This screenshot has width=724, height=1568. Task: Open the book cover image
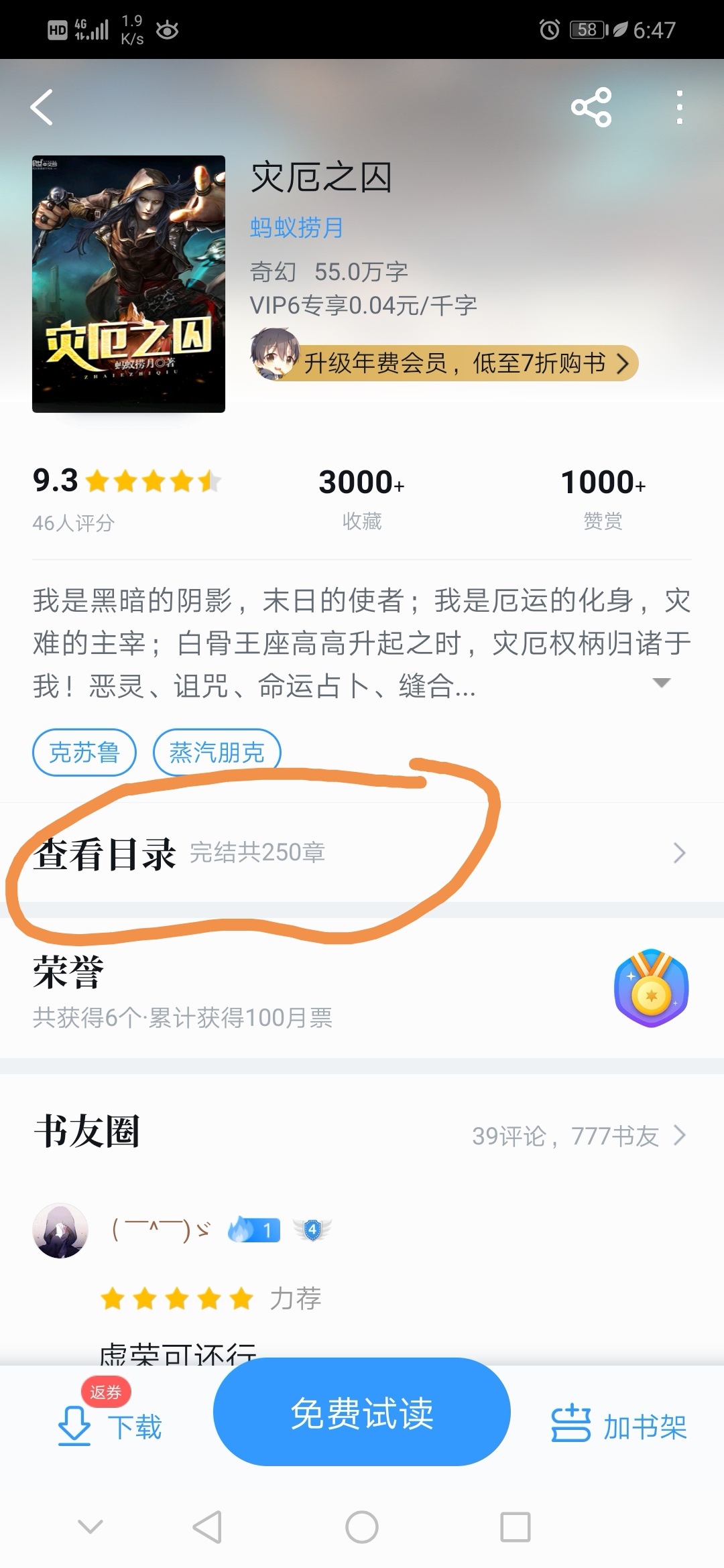point(129,284)
